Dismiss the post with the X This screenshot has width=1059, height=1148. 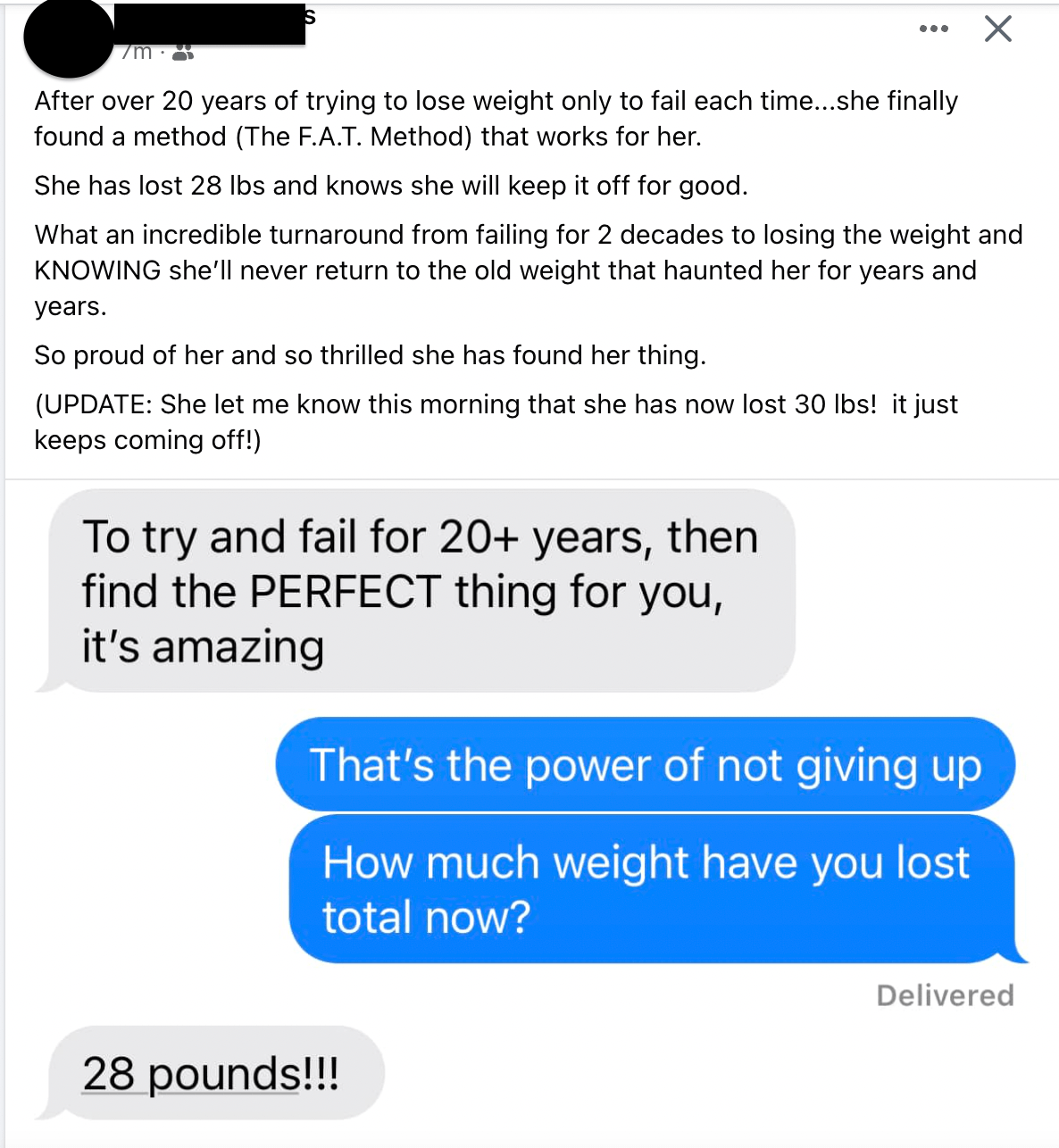point(997,29)
